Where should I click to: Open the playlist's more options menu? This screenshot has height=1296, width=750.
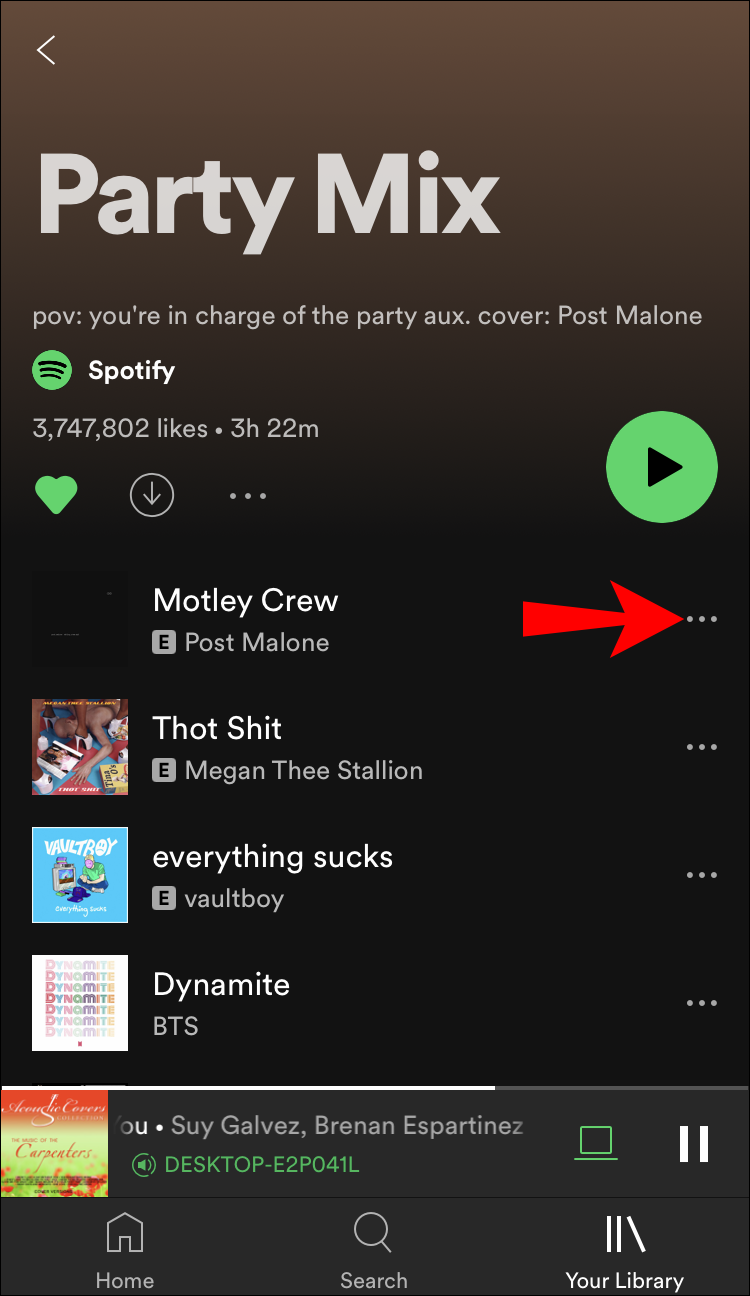248,495
